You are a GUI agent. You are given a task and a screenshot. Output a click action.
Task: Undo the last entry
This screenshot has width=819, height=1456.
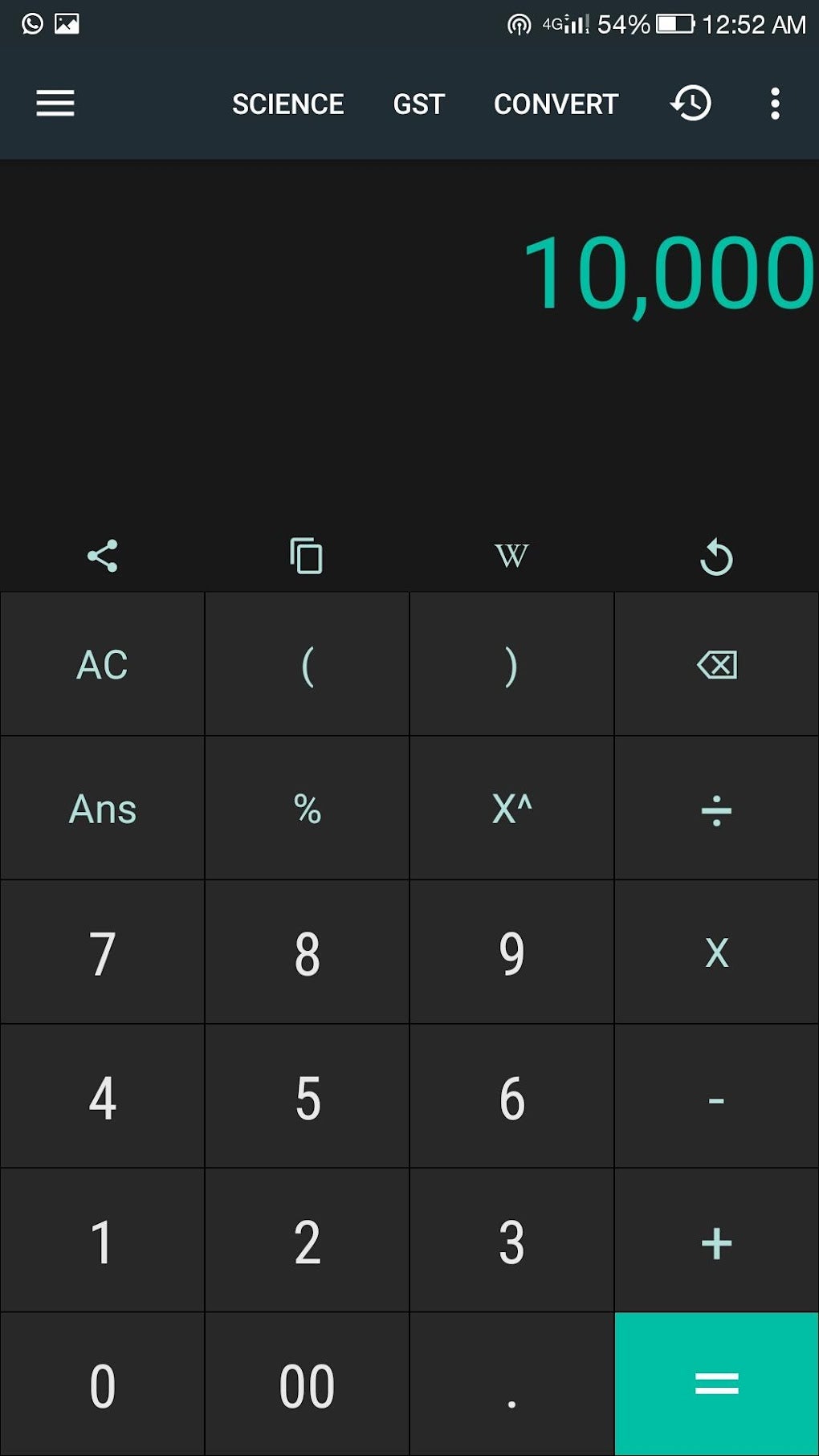pyautogui.click(x=716, y=555)
